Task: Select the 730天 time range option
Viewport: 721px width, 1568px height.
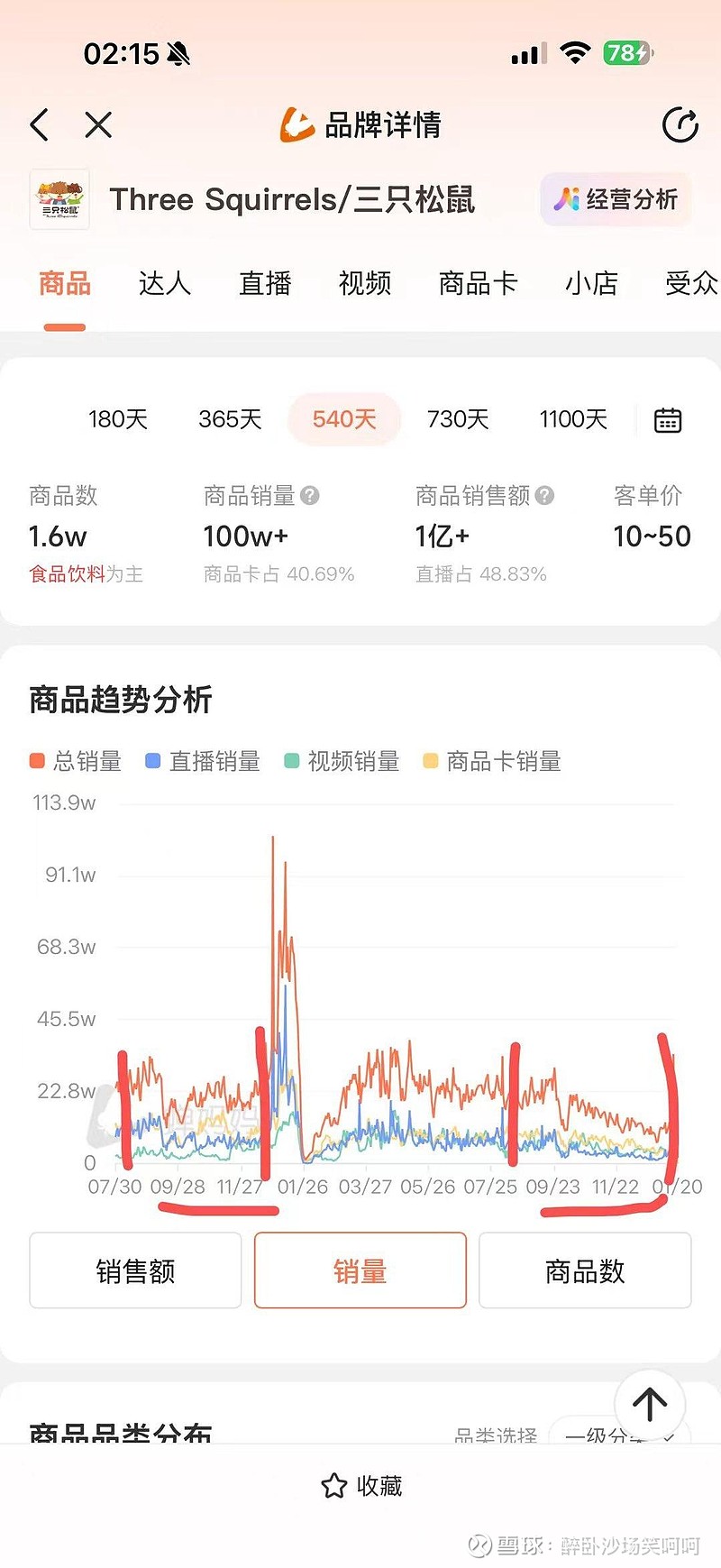Action: point(457,419)
